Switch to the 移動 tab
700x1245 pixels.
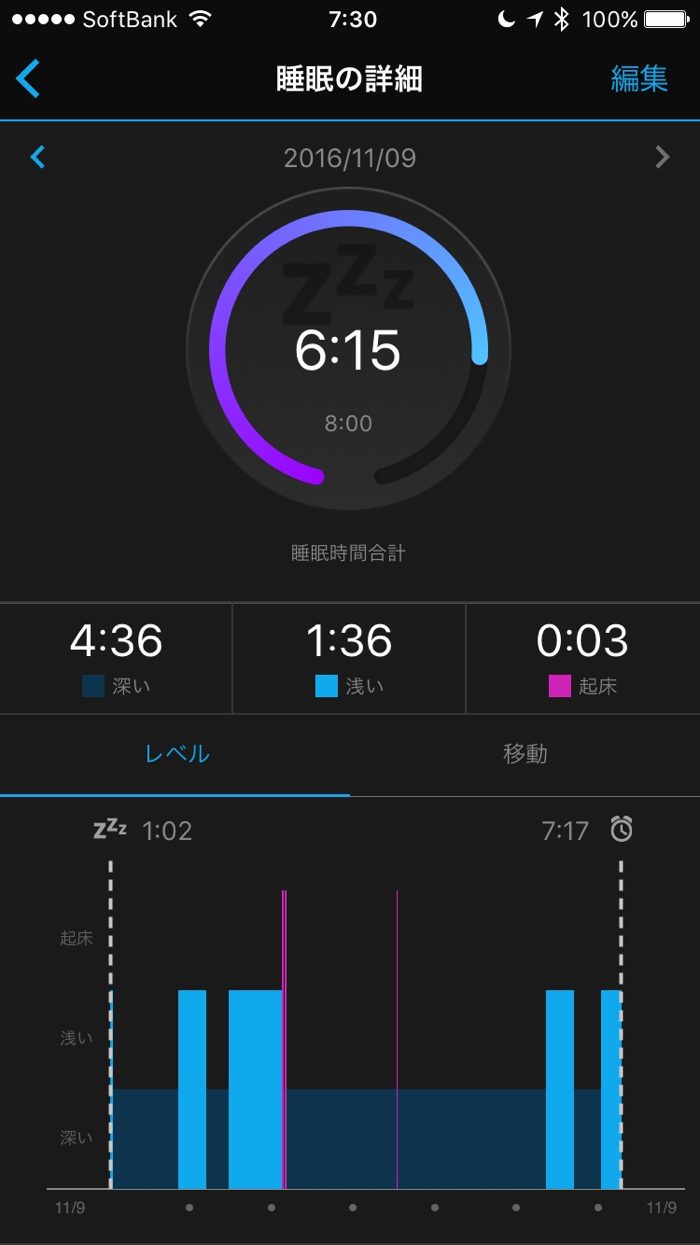(525, 754)
